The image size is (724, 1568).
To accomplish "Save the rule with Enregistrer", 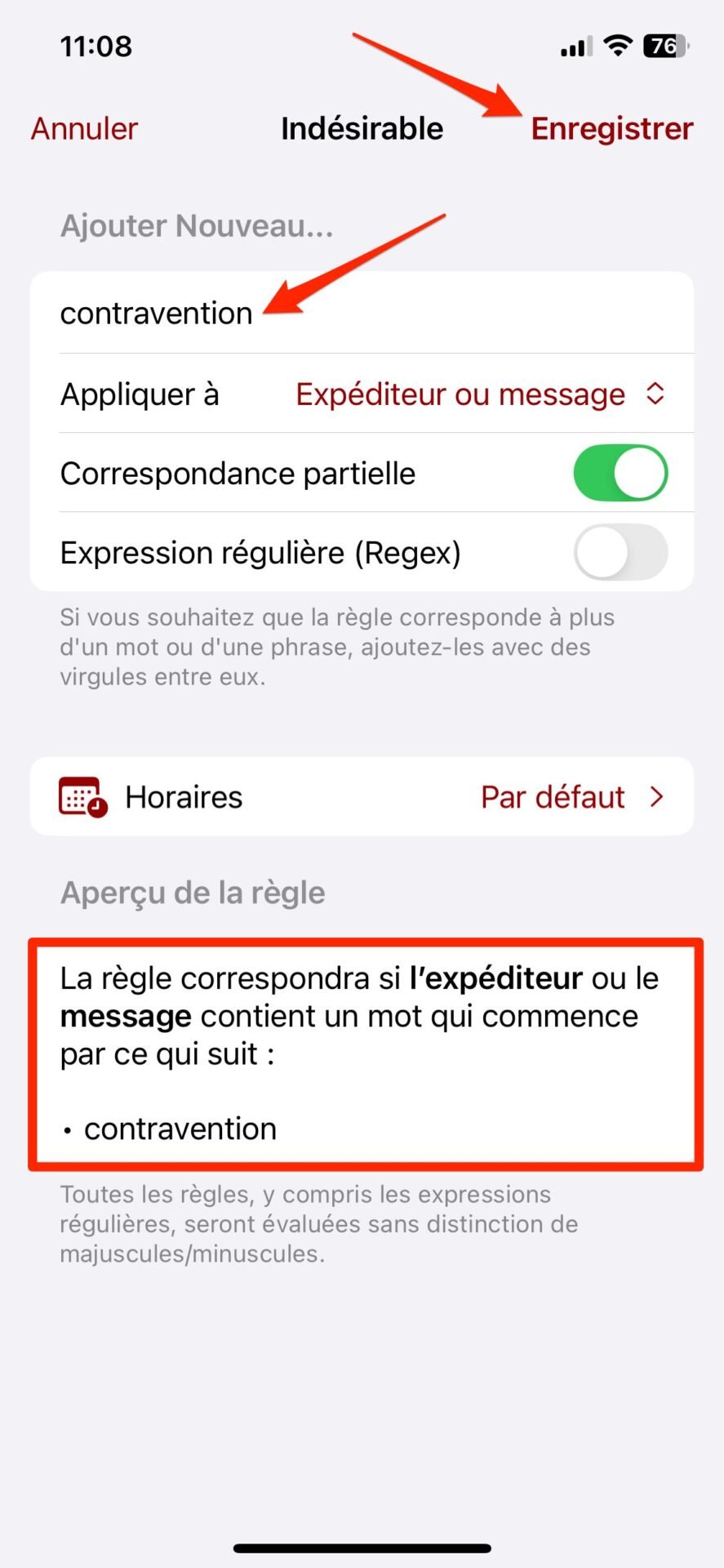I will pos(611,129).
